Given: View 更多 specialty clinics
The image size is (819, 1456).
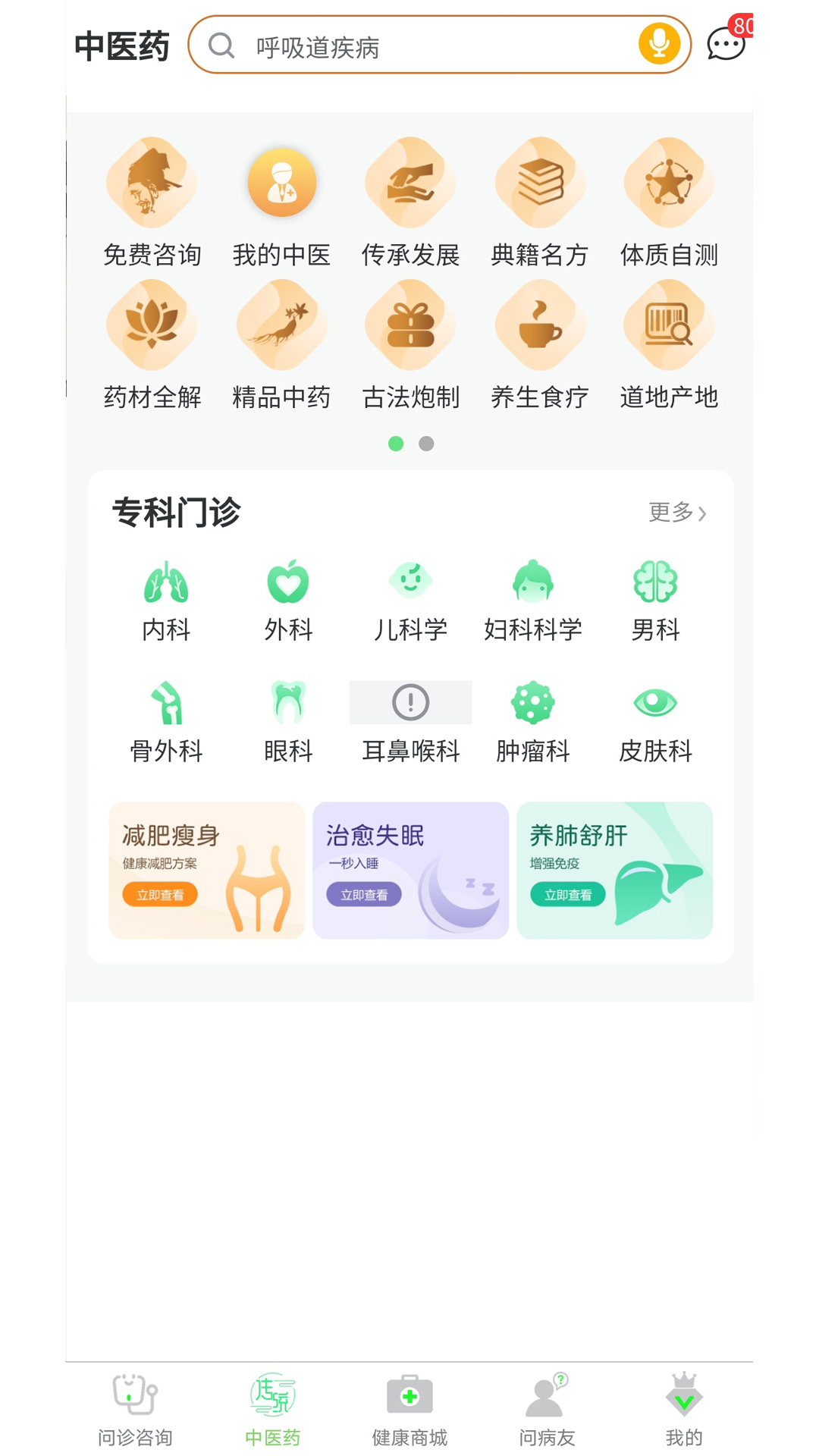Looking at the screenshot, I should [x=677, y=513].
